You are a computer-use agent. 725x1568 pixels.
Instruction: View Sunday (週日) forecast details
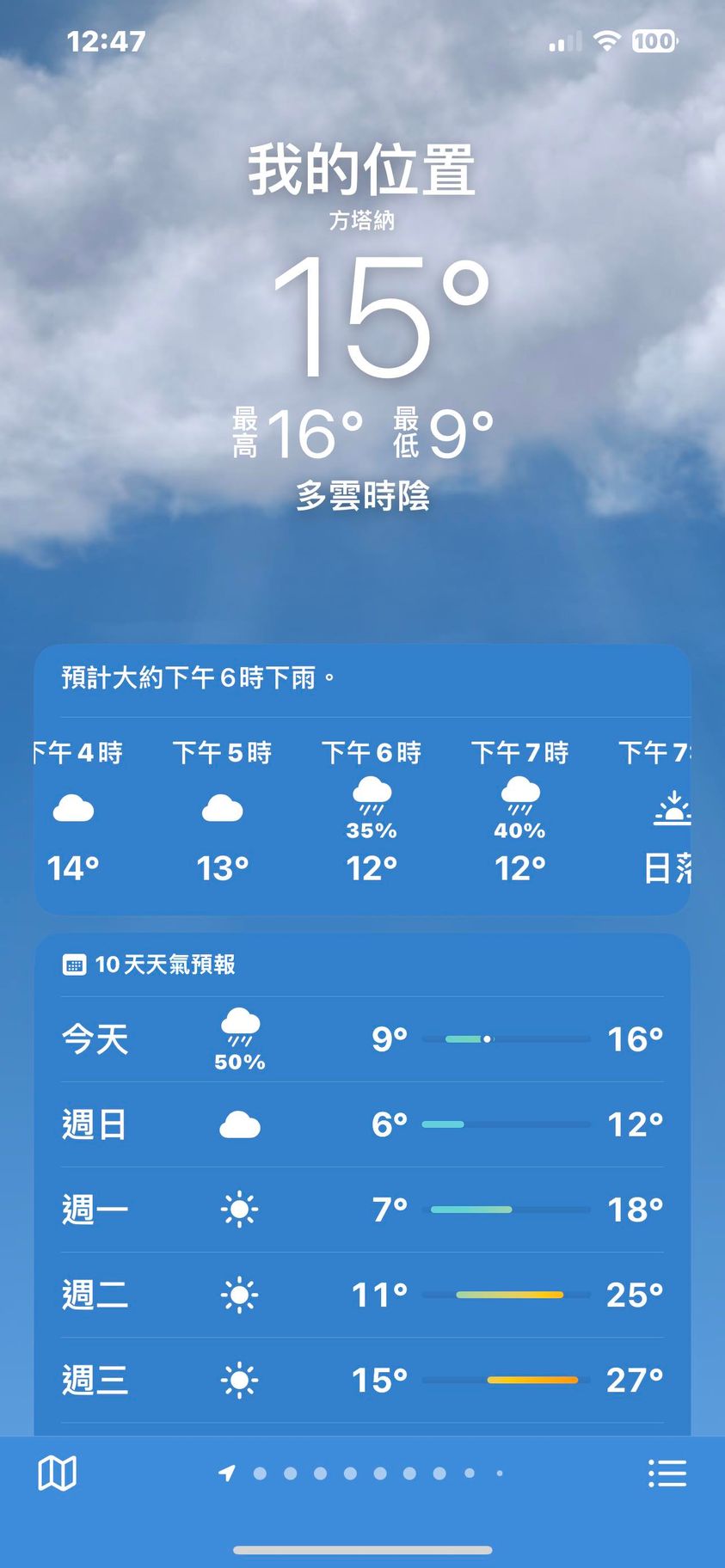(x=362, y=1124)
